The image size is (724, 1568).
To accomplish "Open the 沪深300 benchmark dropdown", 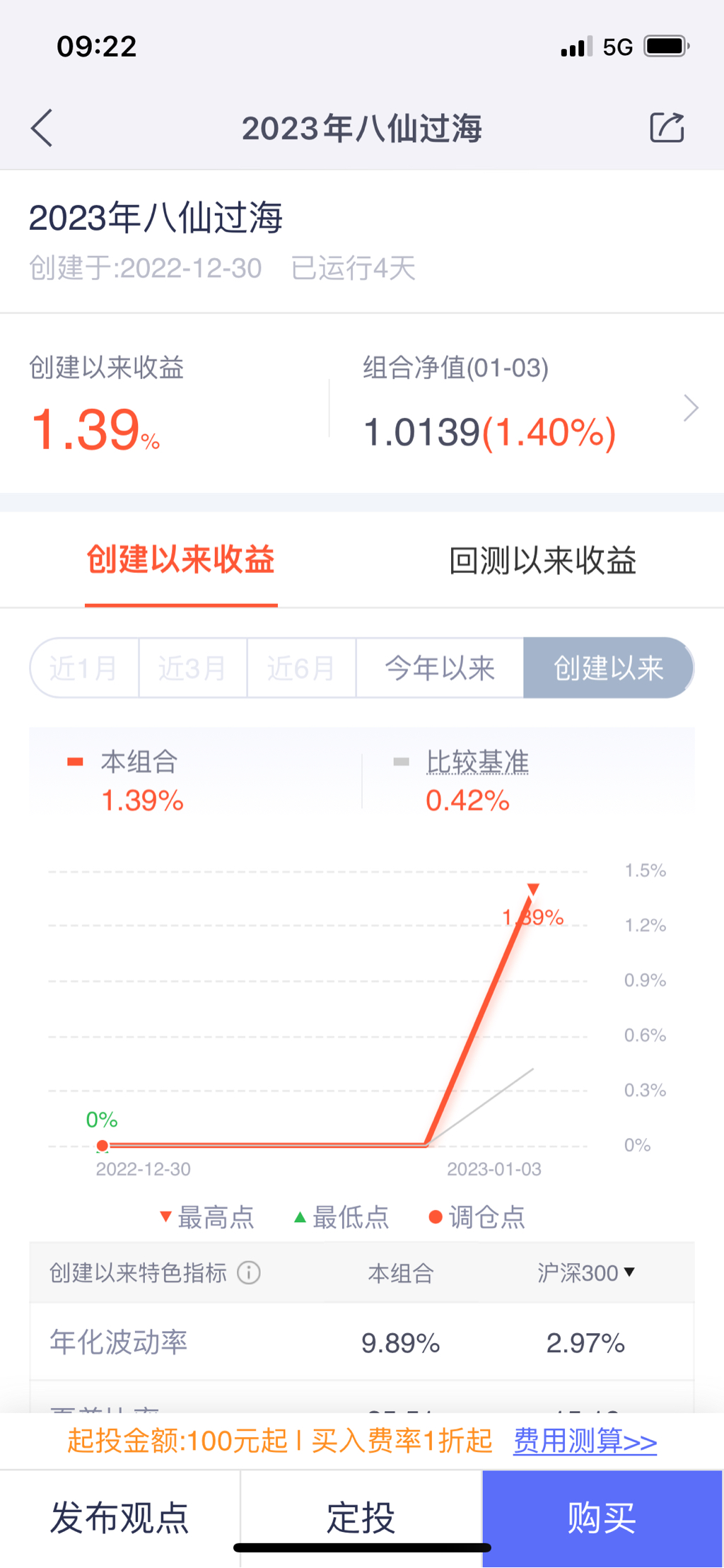I will pyautogui.click(x=585, y=1273).
